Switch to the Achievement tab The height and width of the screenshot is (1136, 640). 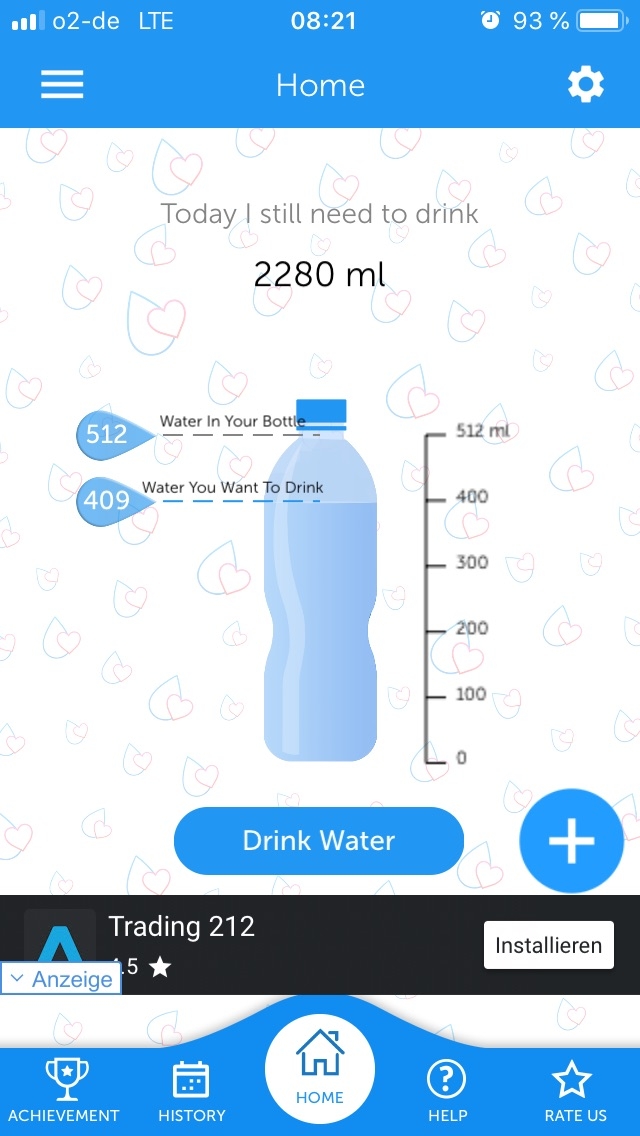tap(64, 1091)
